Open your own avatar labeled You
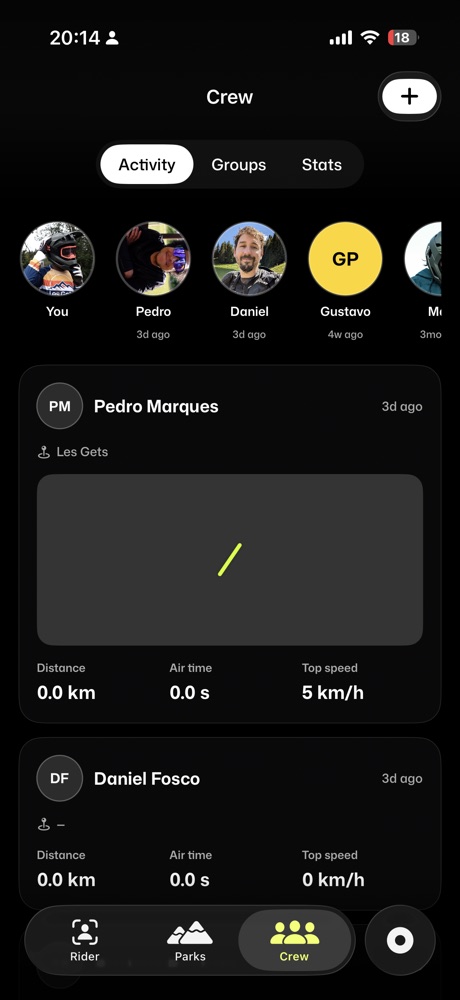Viewport: 460px width, 1000px height. 57,259
